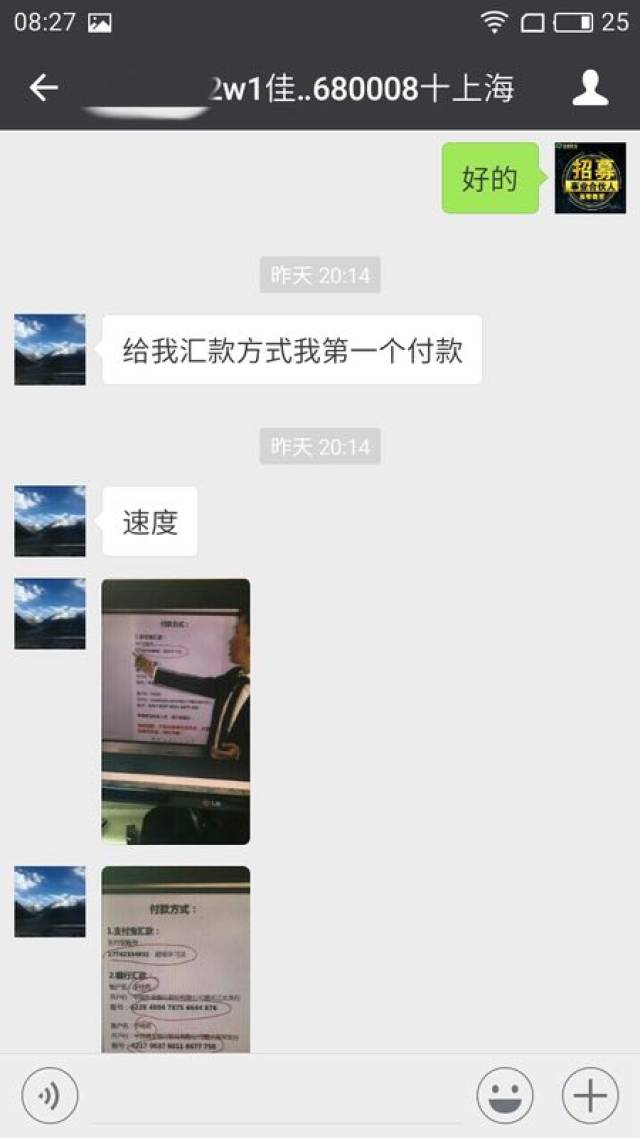Open the payment method photo message
This screenshot has height=1138, width=640.
[x=176, y=959]
